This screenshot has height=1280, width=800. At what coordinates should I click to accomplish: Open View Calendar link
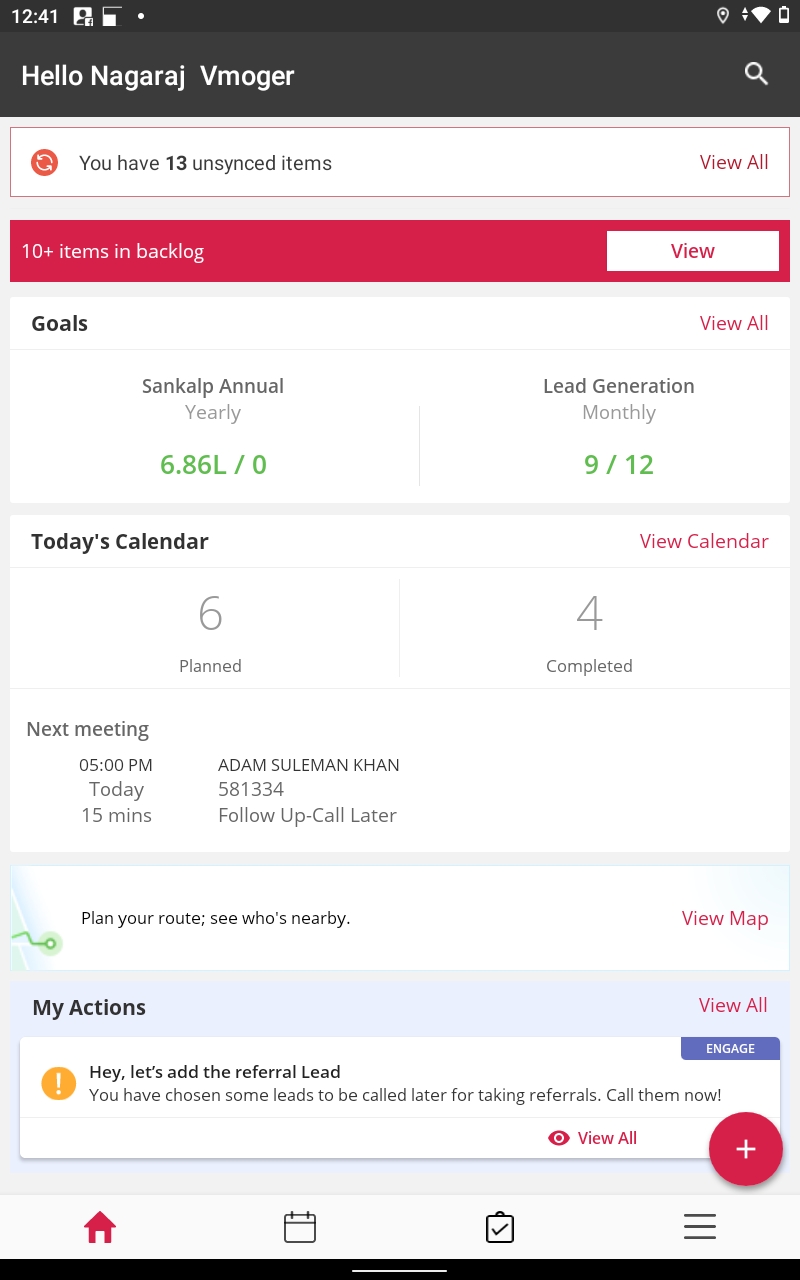(x=704, y=541)
